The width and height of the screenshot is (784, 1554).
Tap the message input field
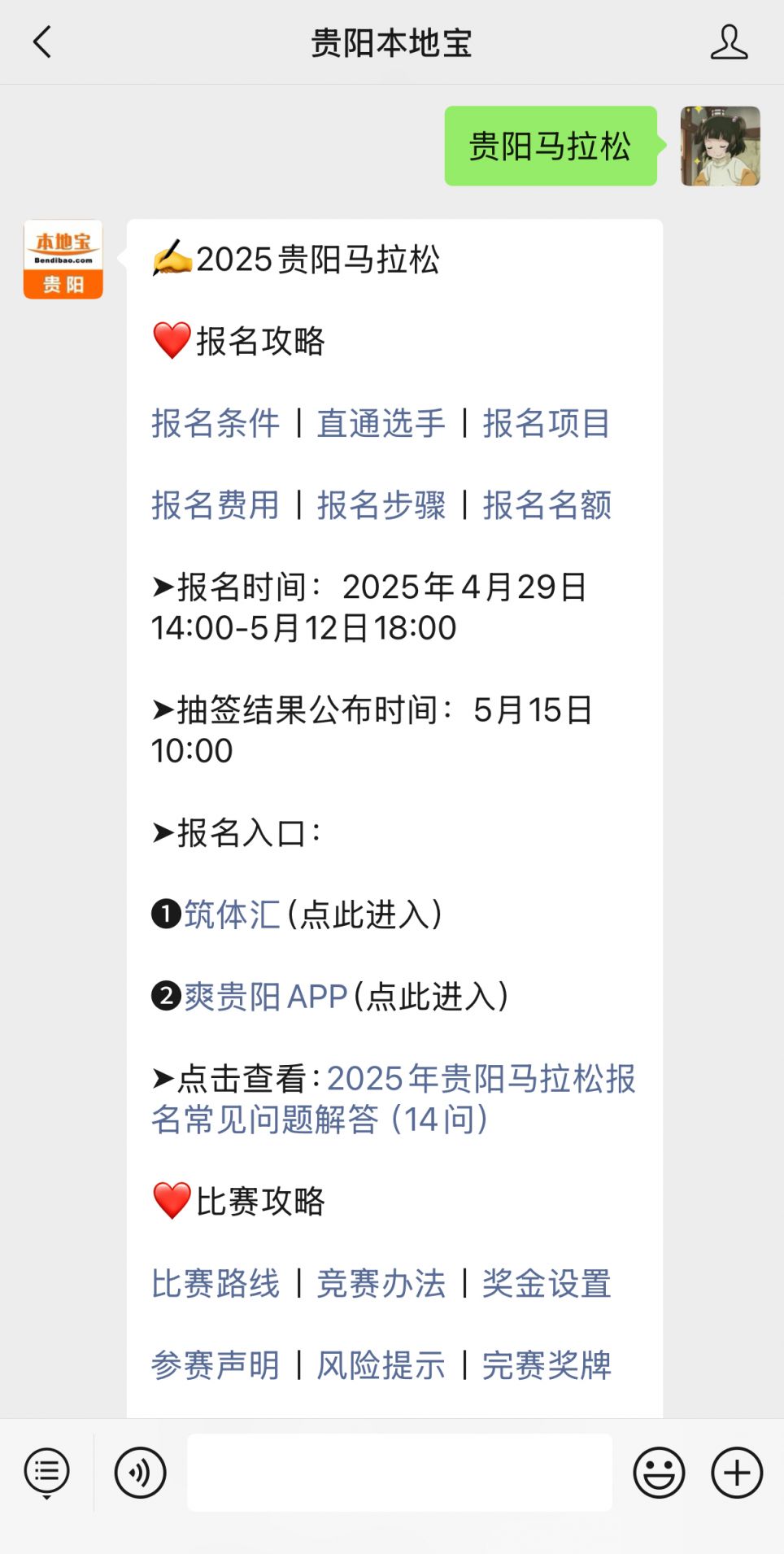[x=399, y=1473]
